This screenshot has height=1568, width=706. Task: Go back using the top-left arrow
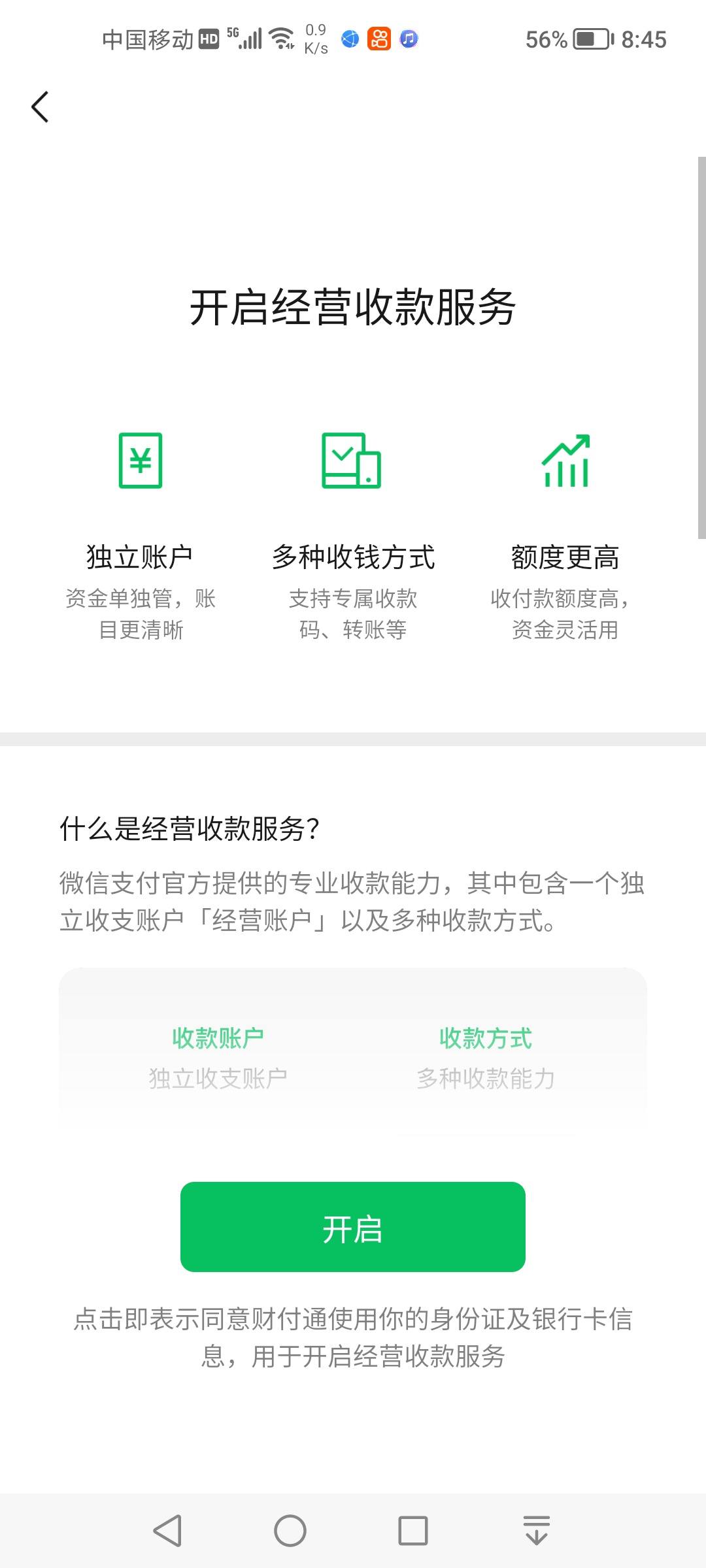40,106
